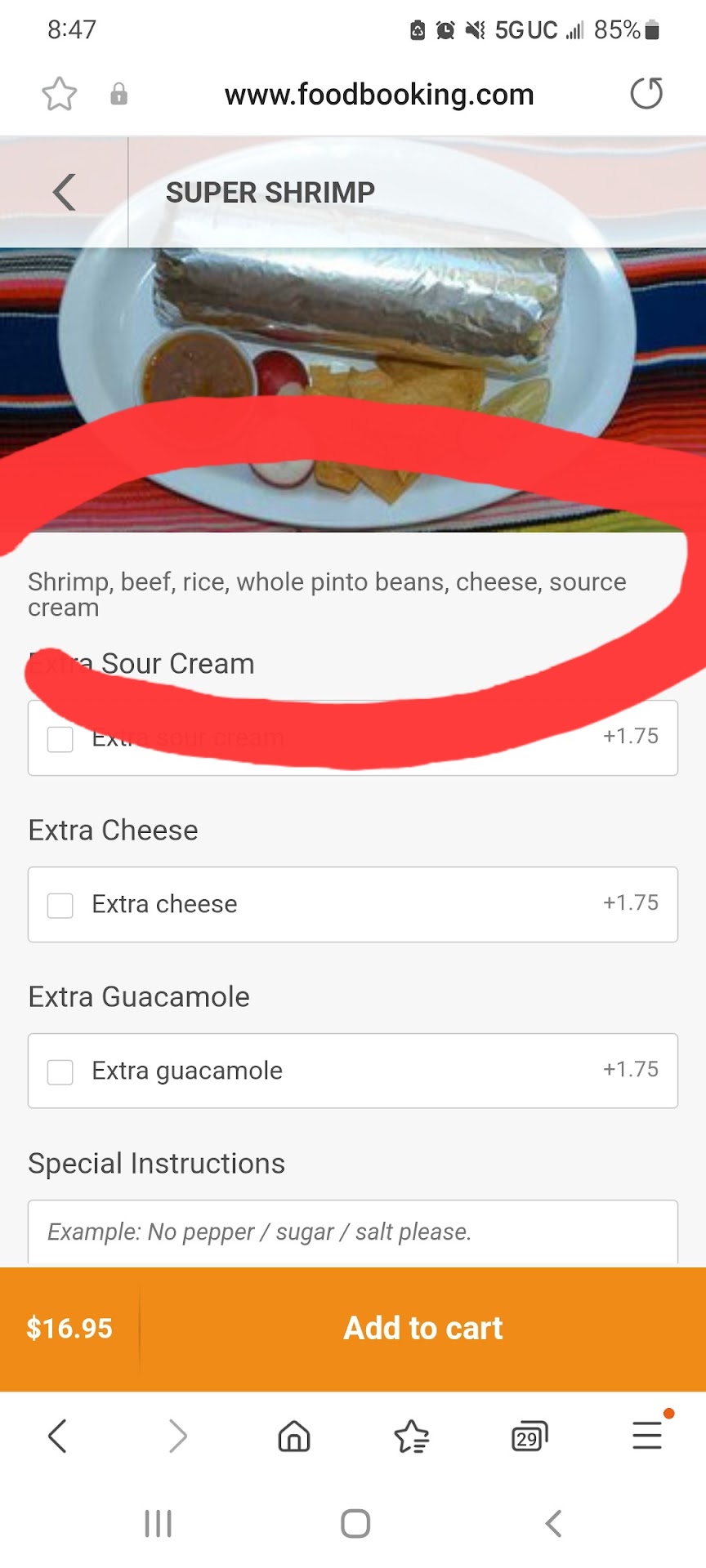Go to the phone's home screen
706x1568 pixels.
click(x=355, y=1523)
